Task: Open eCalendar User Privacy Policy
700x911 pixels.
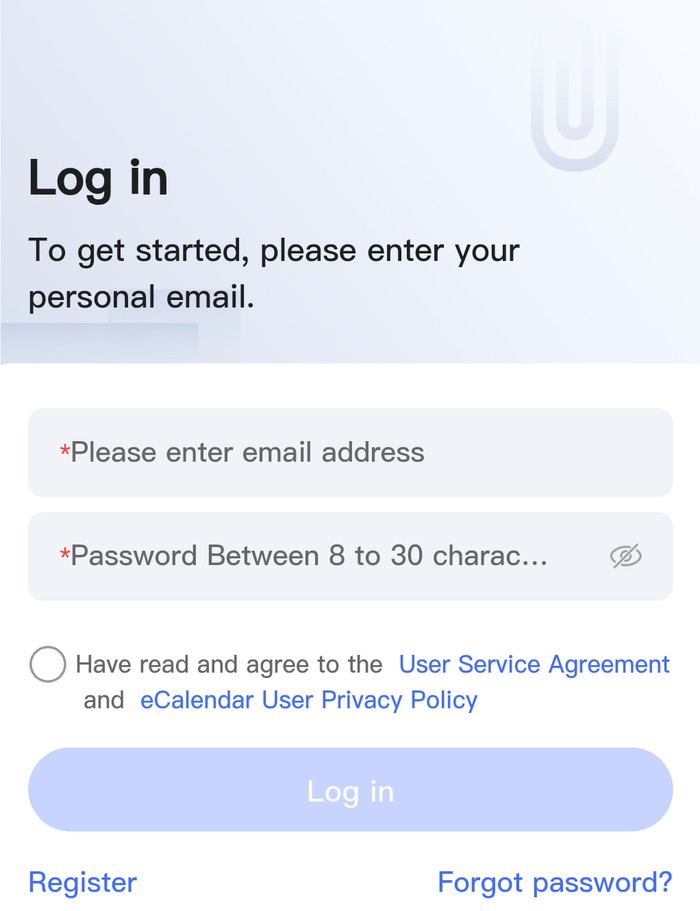Action: 309,700
